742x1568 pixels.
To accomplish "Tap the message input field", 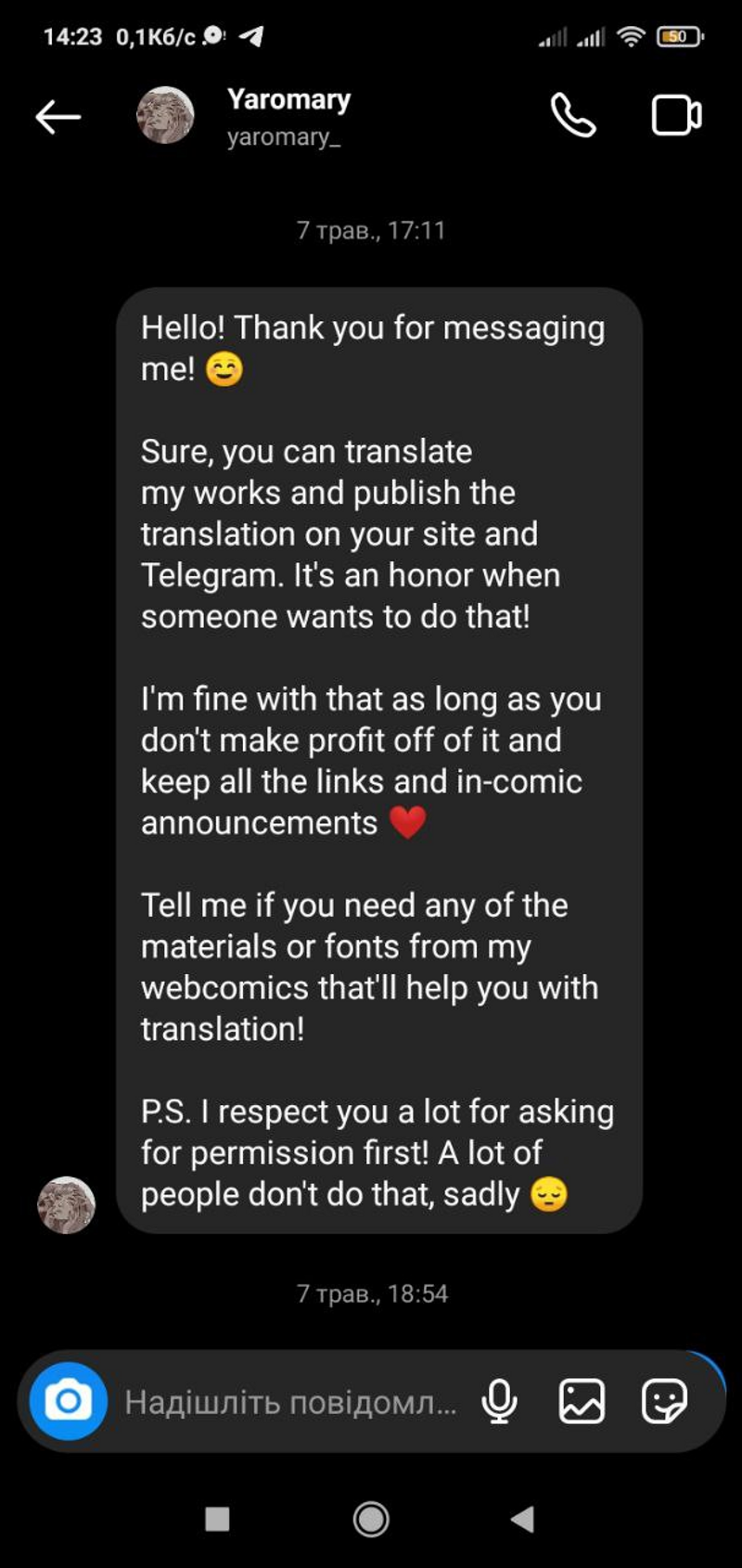I will pyautogui.click(x=290, y=1402).
